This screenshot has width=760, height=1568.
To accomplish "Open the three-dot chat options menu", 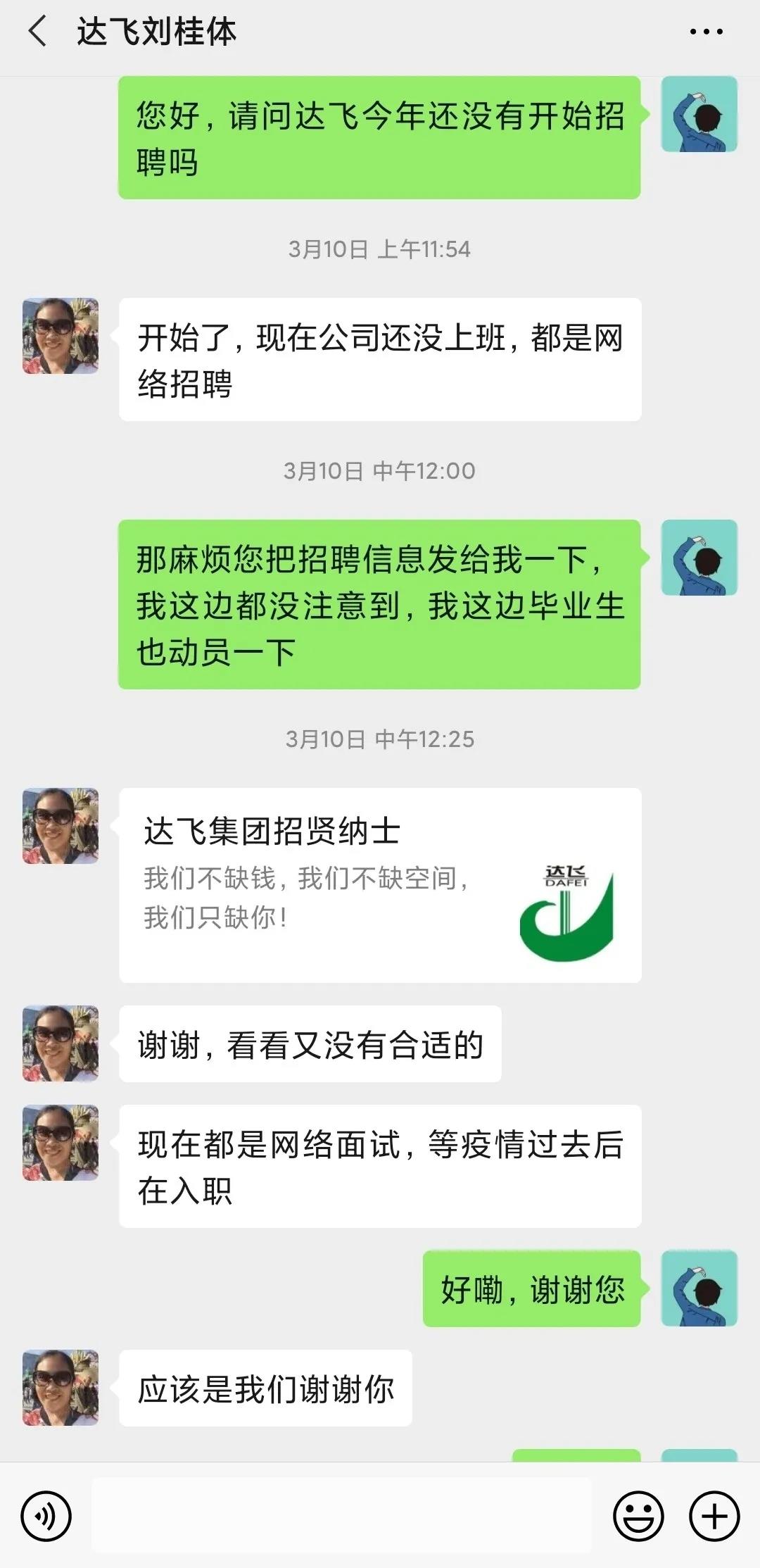I will point(706,32).
